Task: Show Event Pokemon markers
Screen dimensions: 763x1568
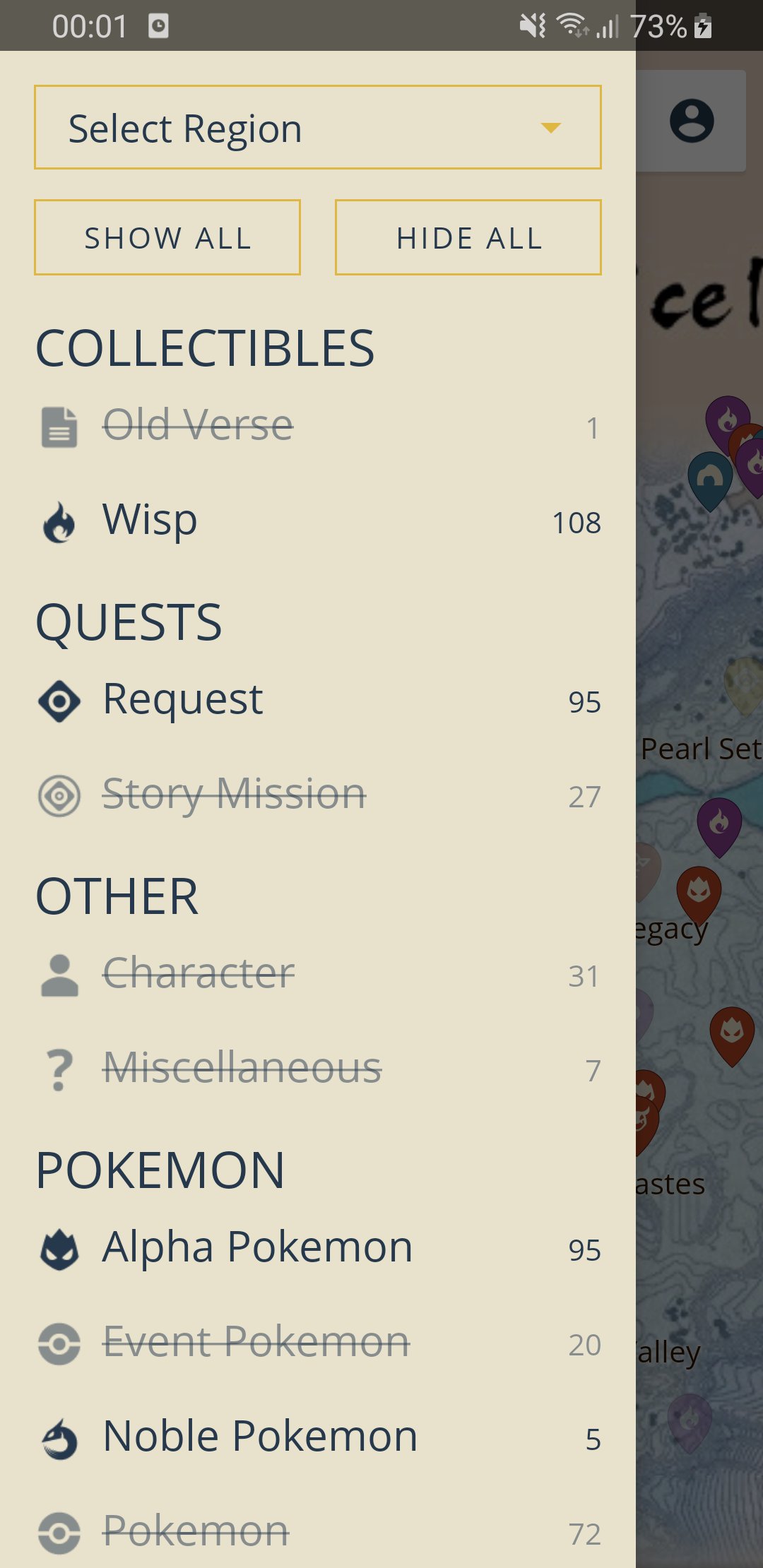Action: tap(318, 1343)
